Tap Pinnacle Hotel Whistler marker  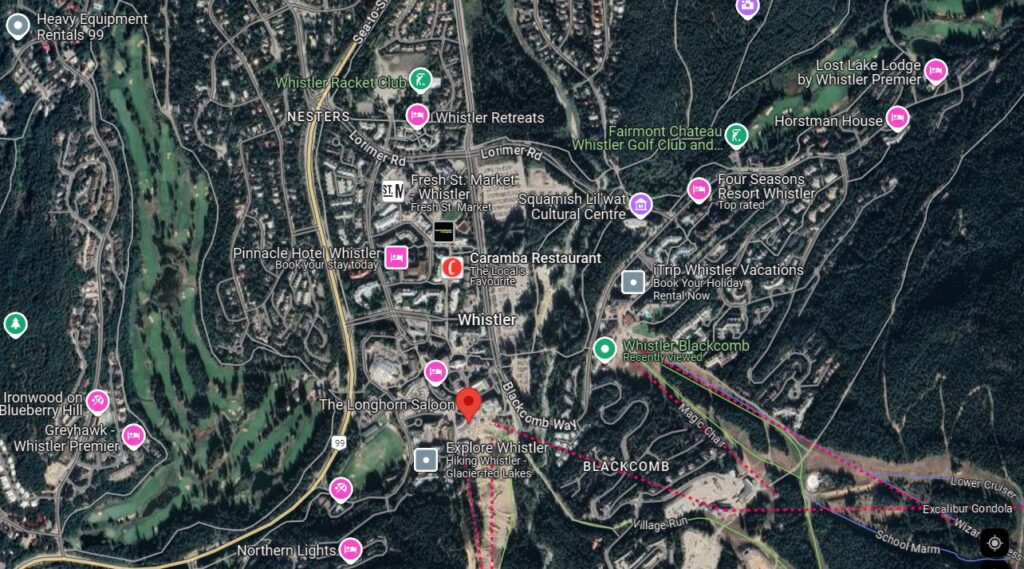point(396,258)
